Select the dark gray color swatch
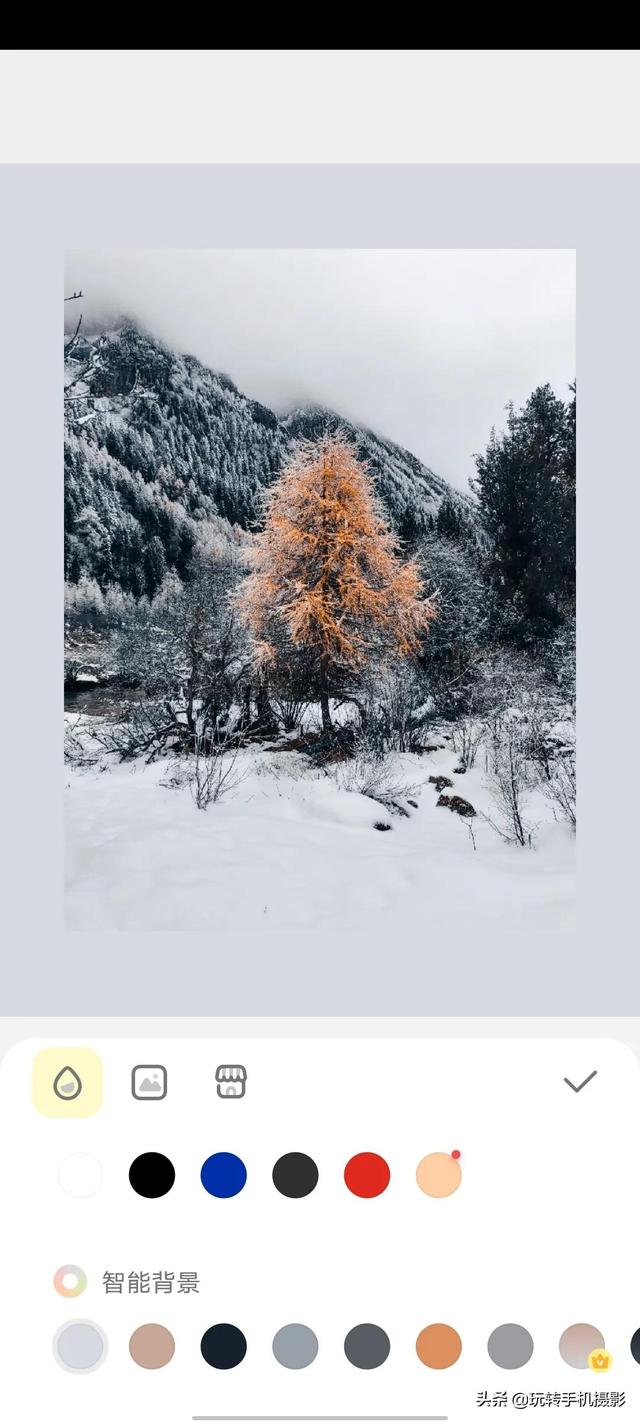This screenshot has height=1422, width=640. [x=295, y=1175]
